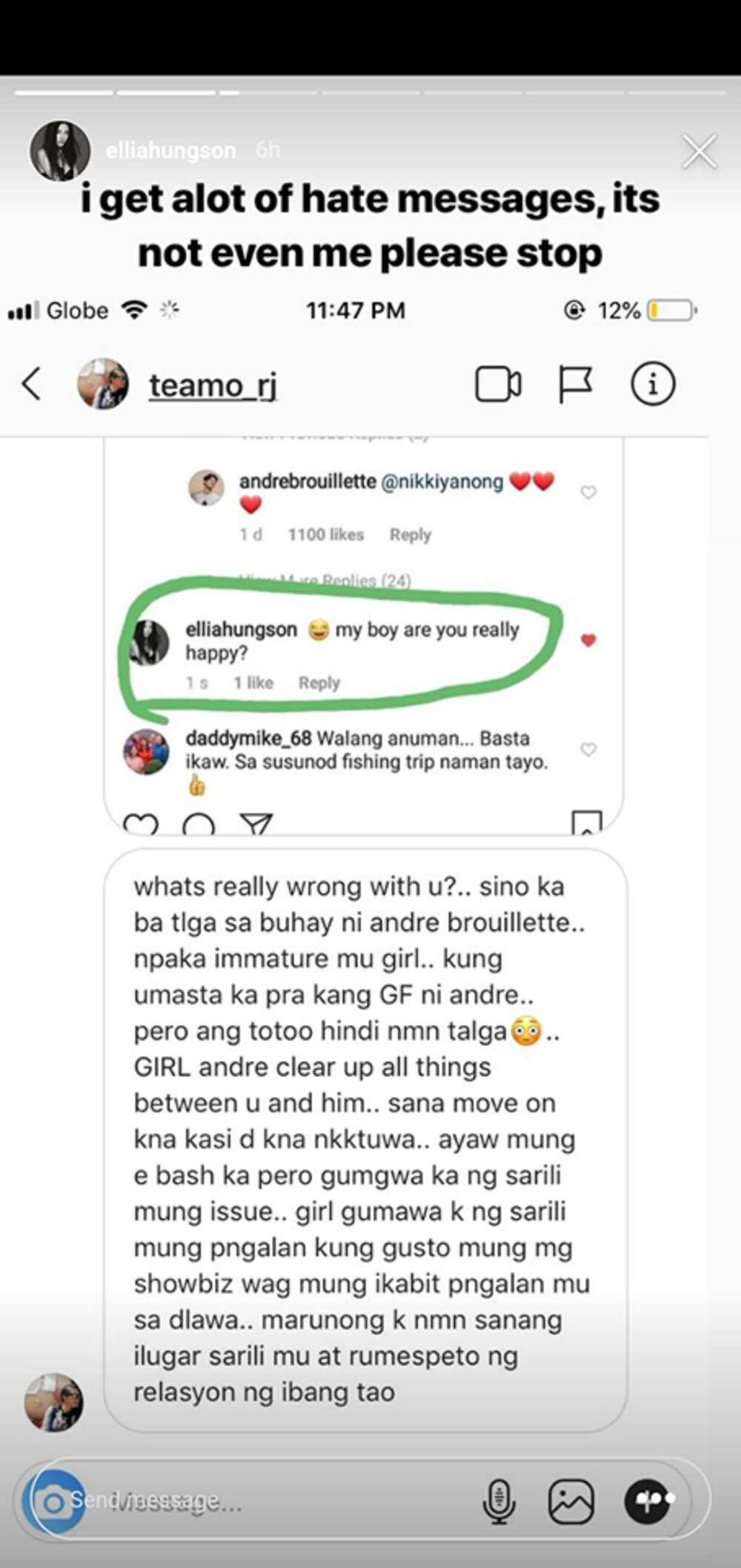
Task: Close the story viewer
Action: pyautogui.click(x=699, y=151)
